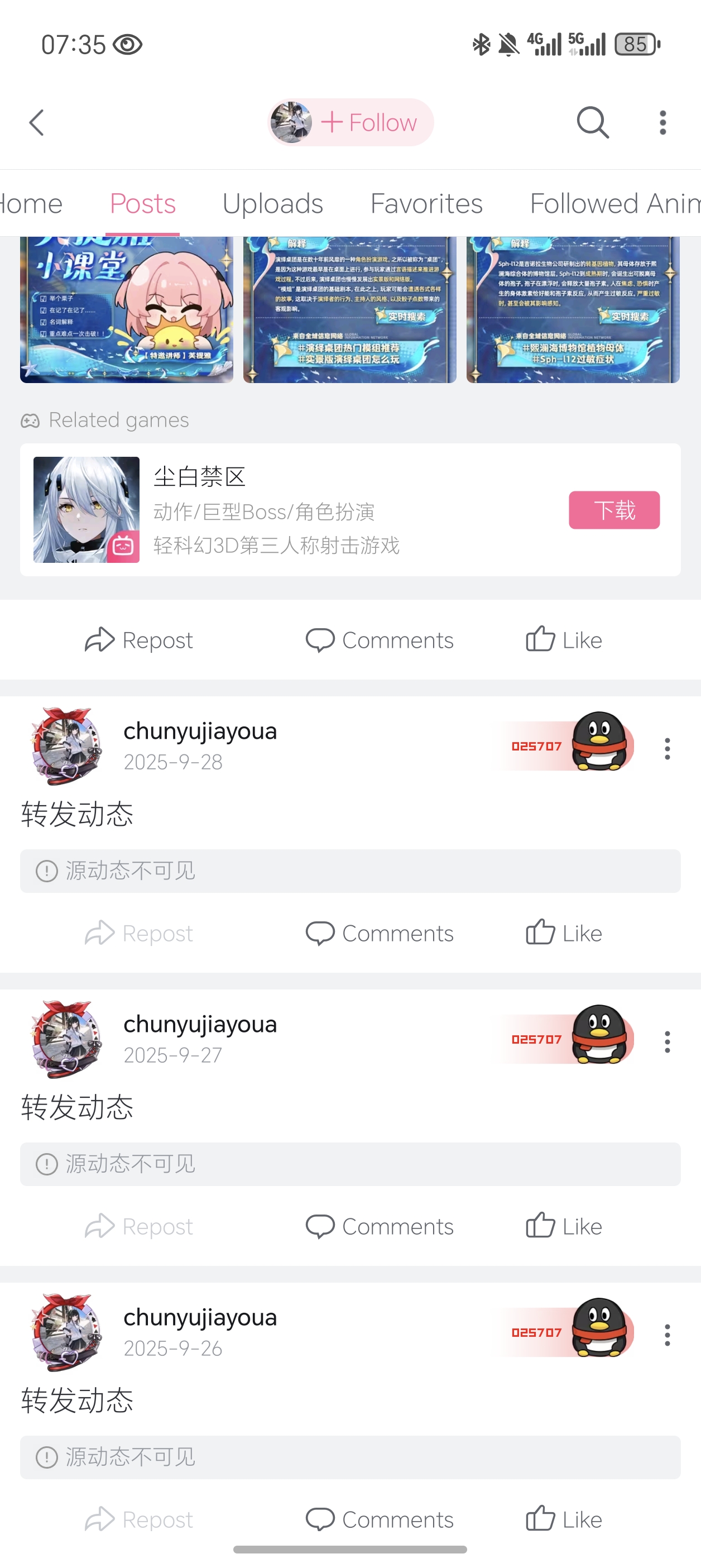Open comments on the 2025-9-27 post
This screenshot has width=701, height=1568.
(x=380, y=1226)
